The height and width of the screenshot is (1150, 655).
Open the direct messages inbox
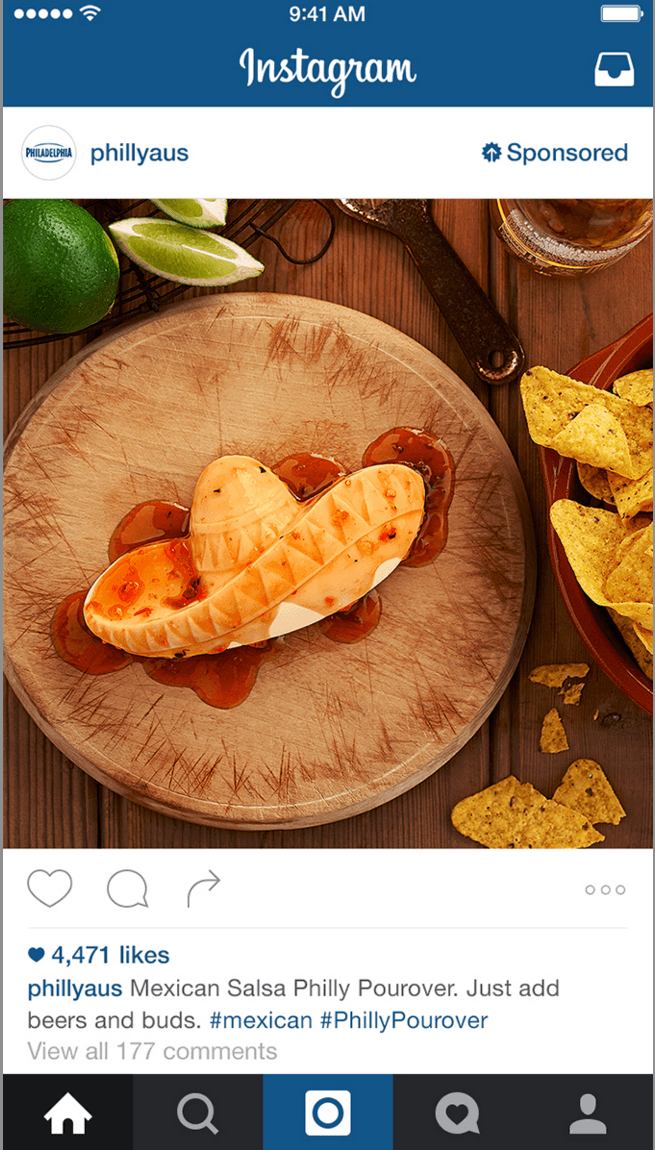614,67
